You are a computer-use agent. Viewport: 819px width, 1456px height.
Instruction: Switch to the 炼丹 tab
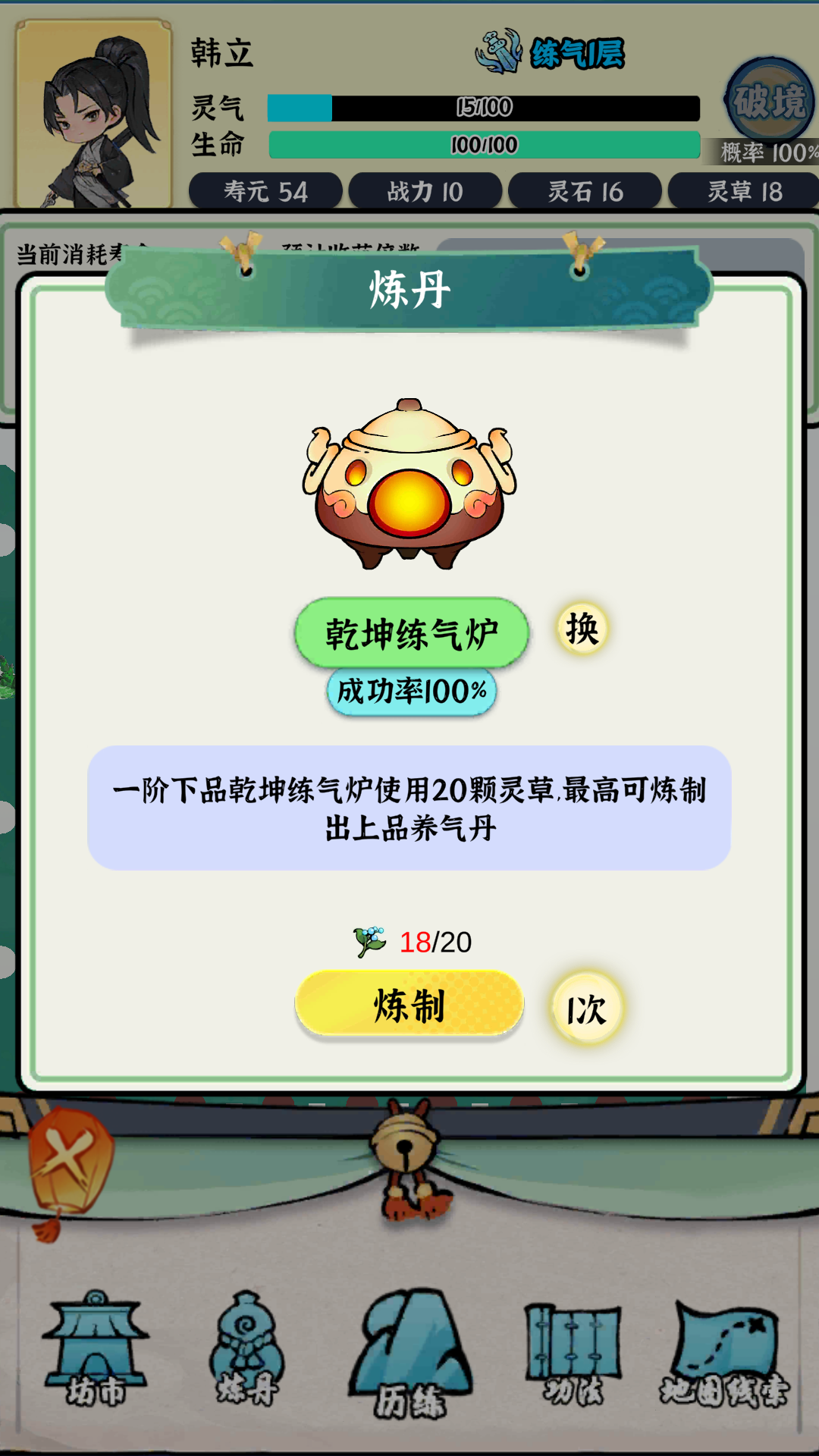click(x=246, y=1348)
